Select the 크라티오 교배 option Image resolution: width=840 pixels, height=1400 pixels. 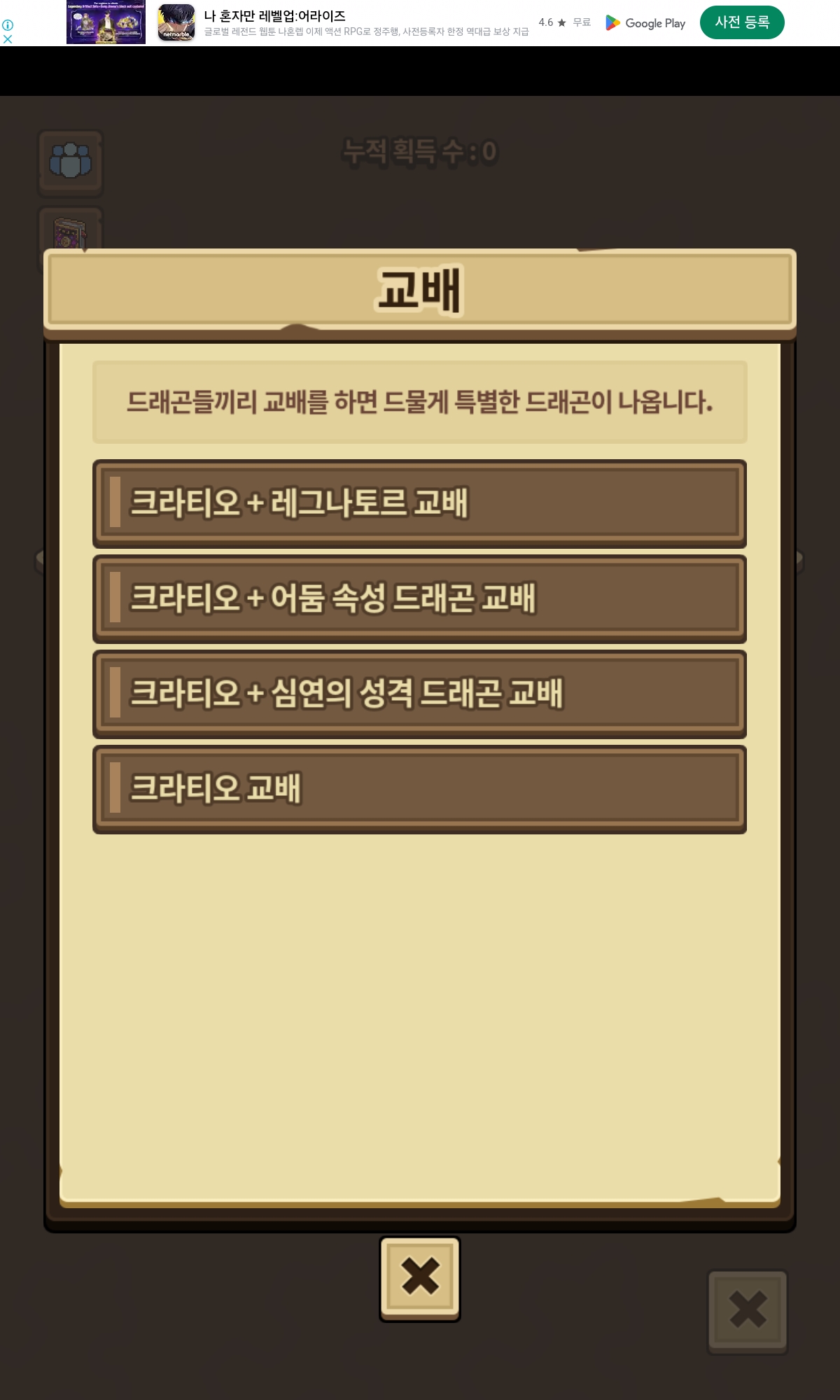[419, 789]
